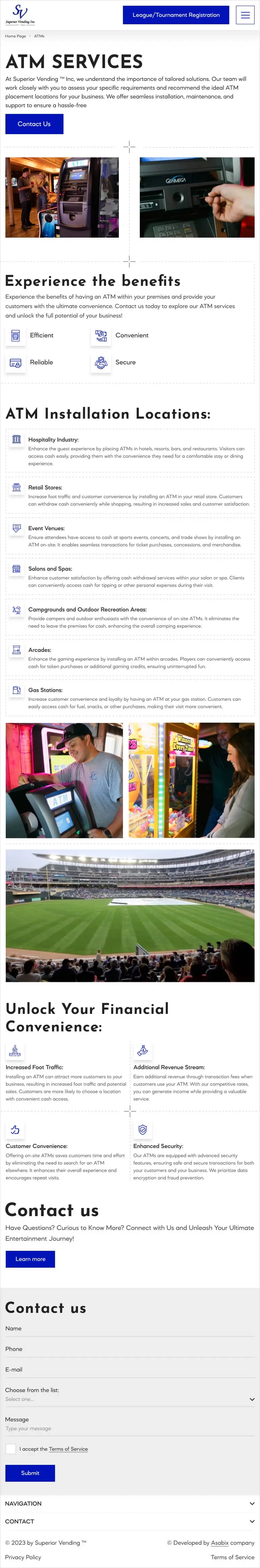Open the Choose from the list dropdown
Viewport: 260px width, 1568px height.
[129, 1399]
